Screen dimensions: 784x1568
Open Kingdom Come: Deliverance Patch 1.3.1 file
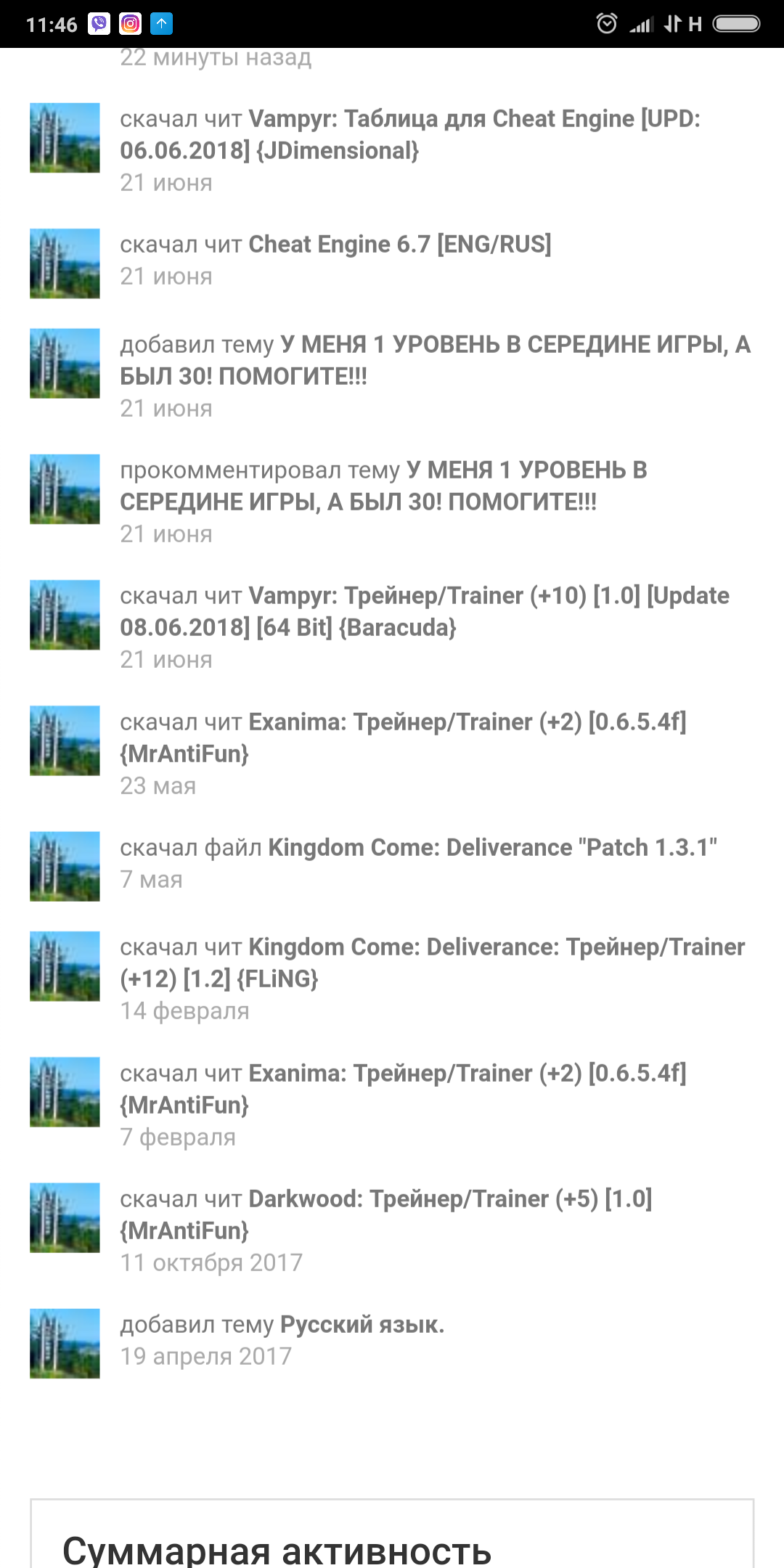[x=492, y=848]
